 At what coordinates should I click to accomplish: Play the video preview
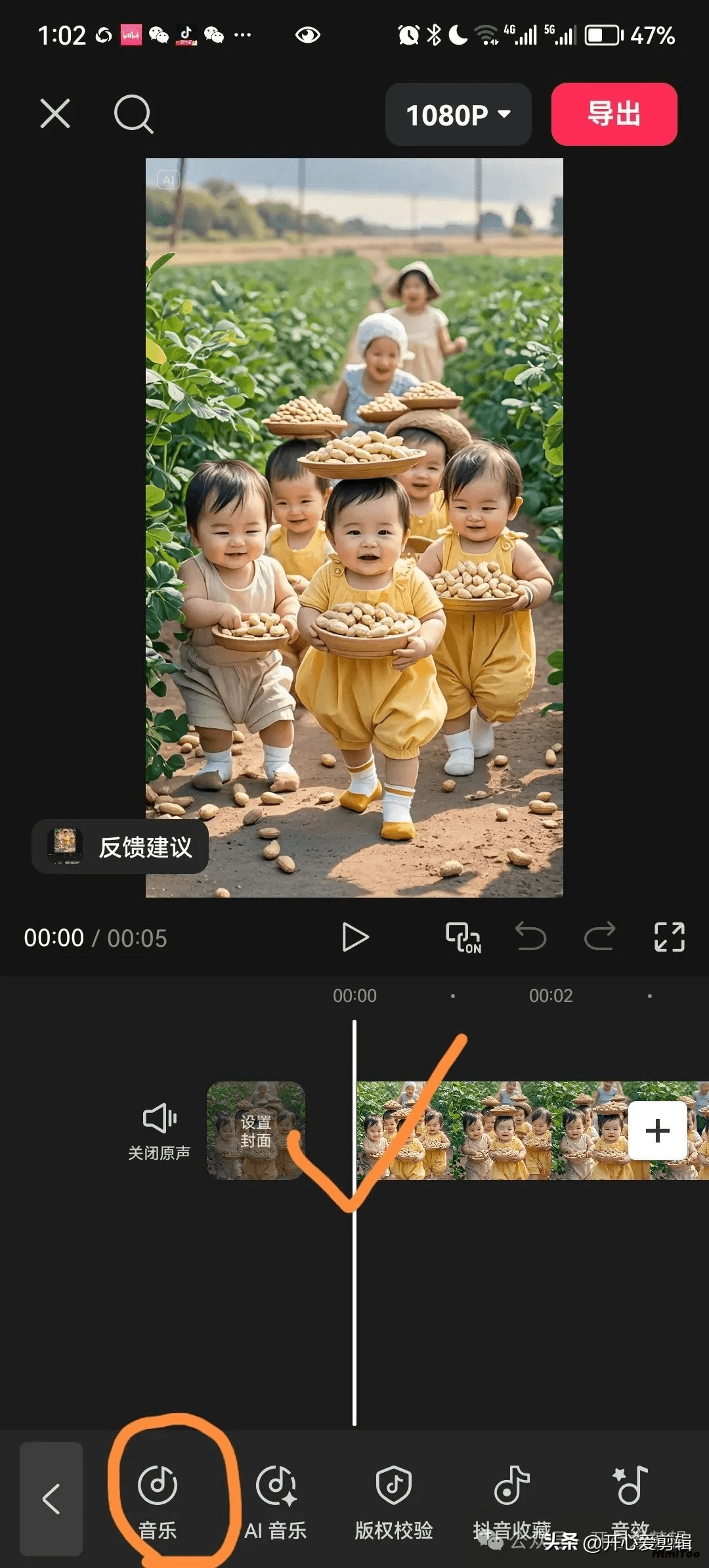[355, 937]
